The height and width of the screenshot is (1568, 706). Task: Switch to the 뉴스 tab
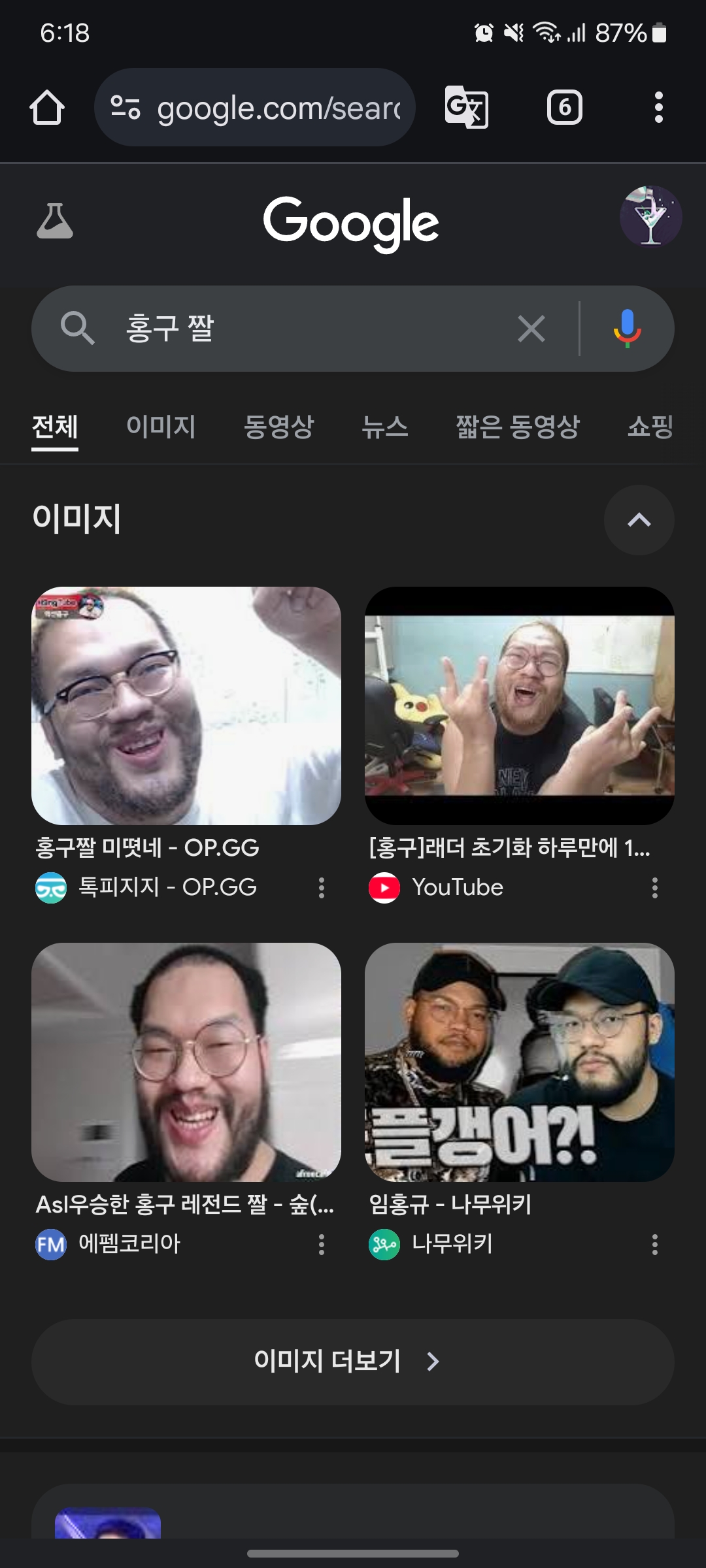pos(385,427)
